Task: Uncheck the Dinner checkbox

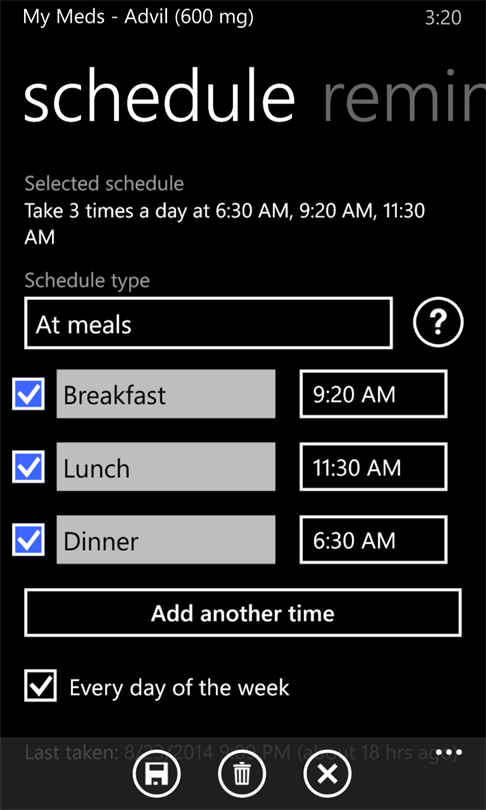Action: pyautogui.click(x=28, y=540)
